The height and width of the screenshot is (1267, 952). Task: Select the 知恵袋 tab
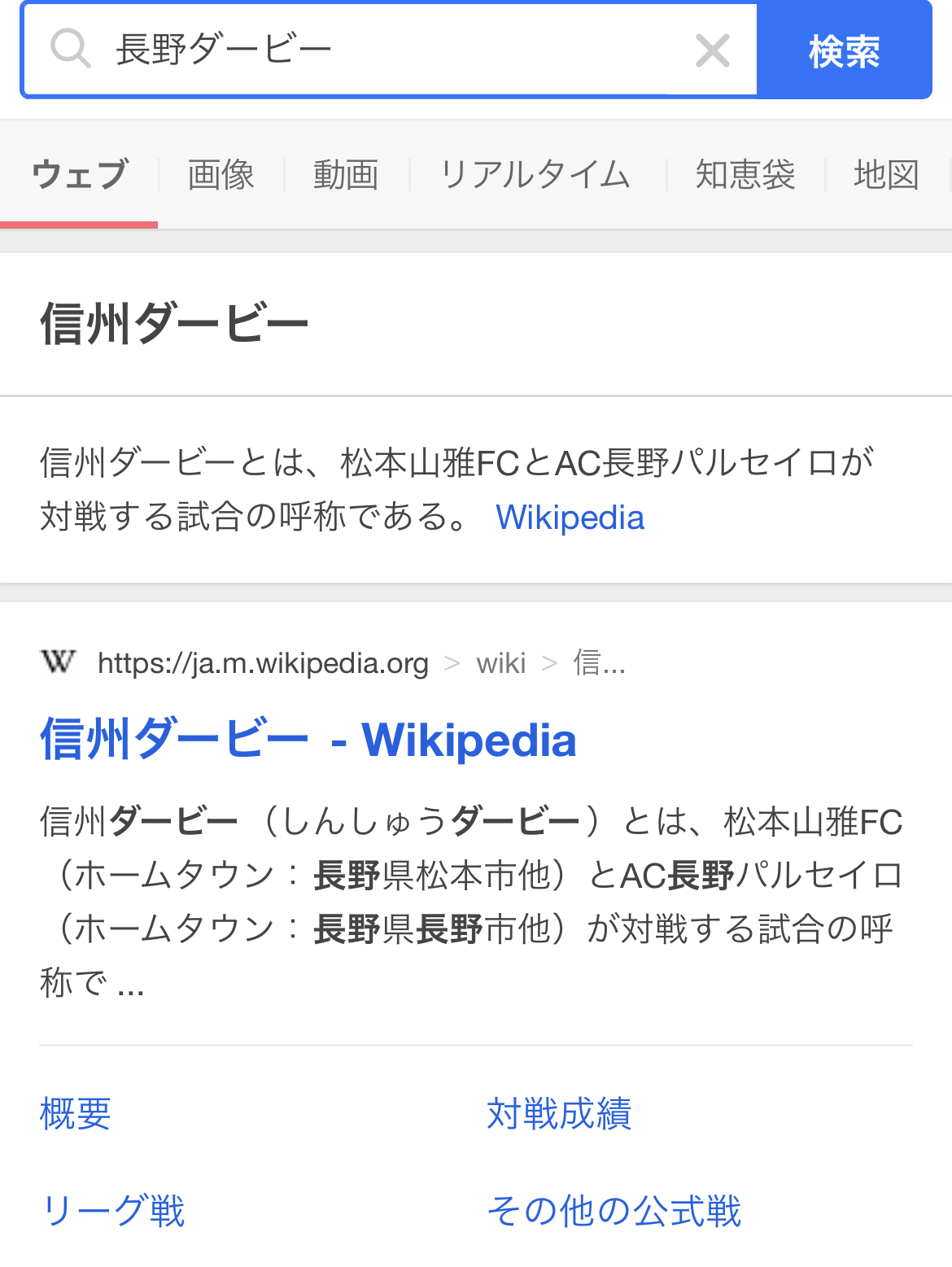pyautogui.click(x=745, y=175)
